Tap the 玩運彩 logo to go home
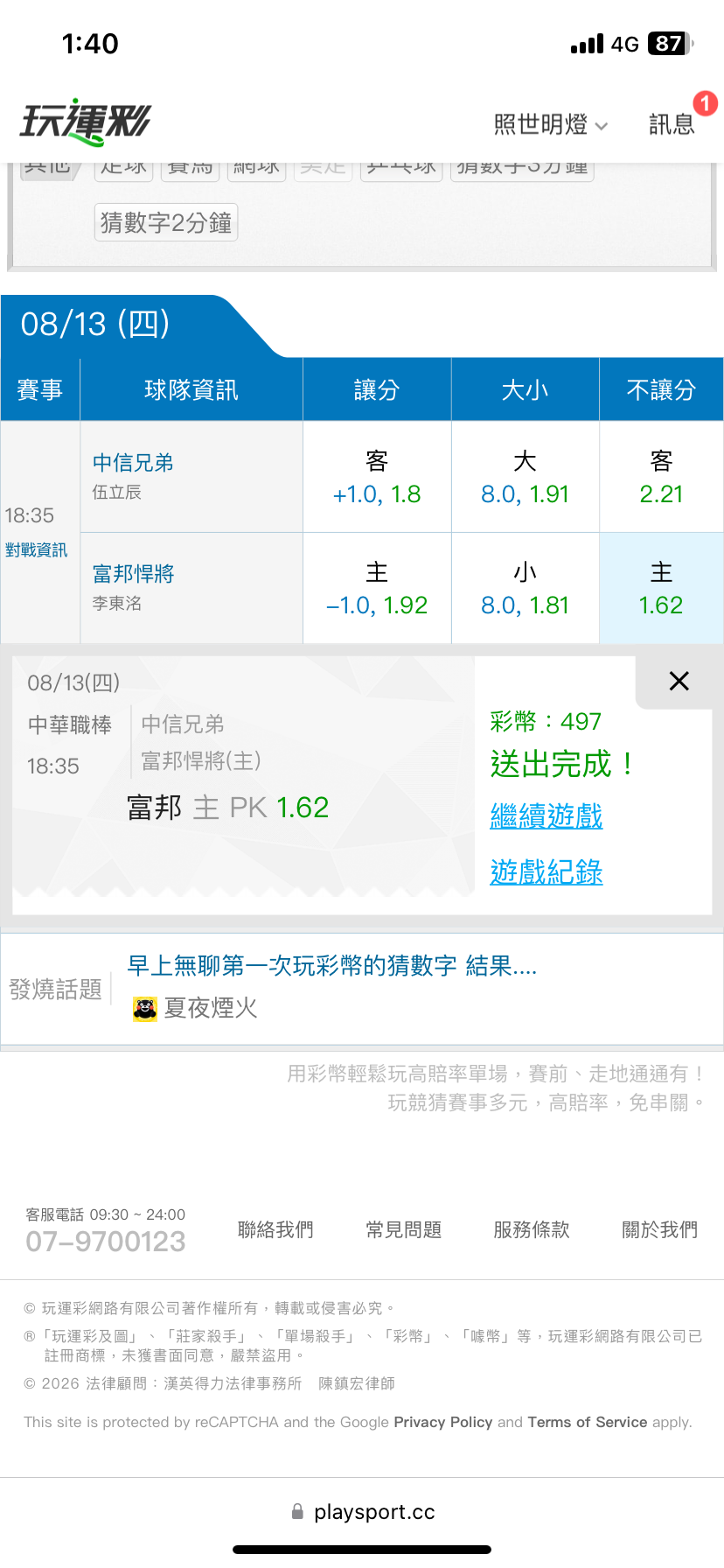Viewport: 724px width, 1568px height. click(x=86, y=122)
